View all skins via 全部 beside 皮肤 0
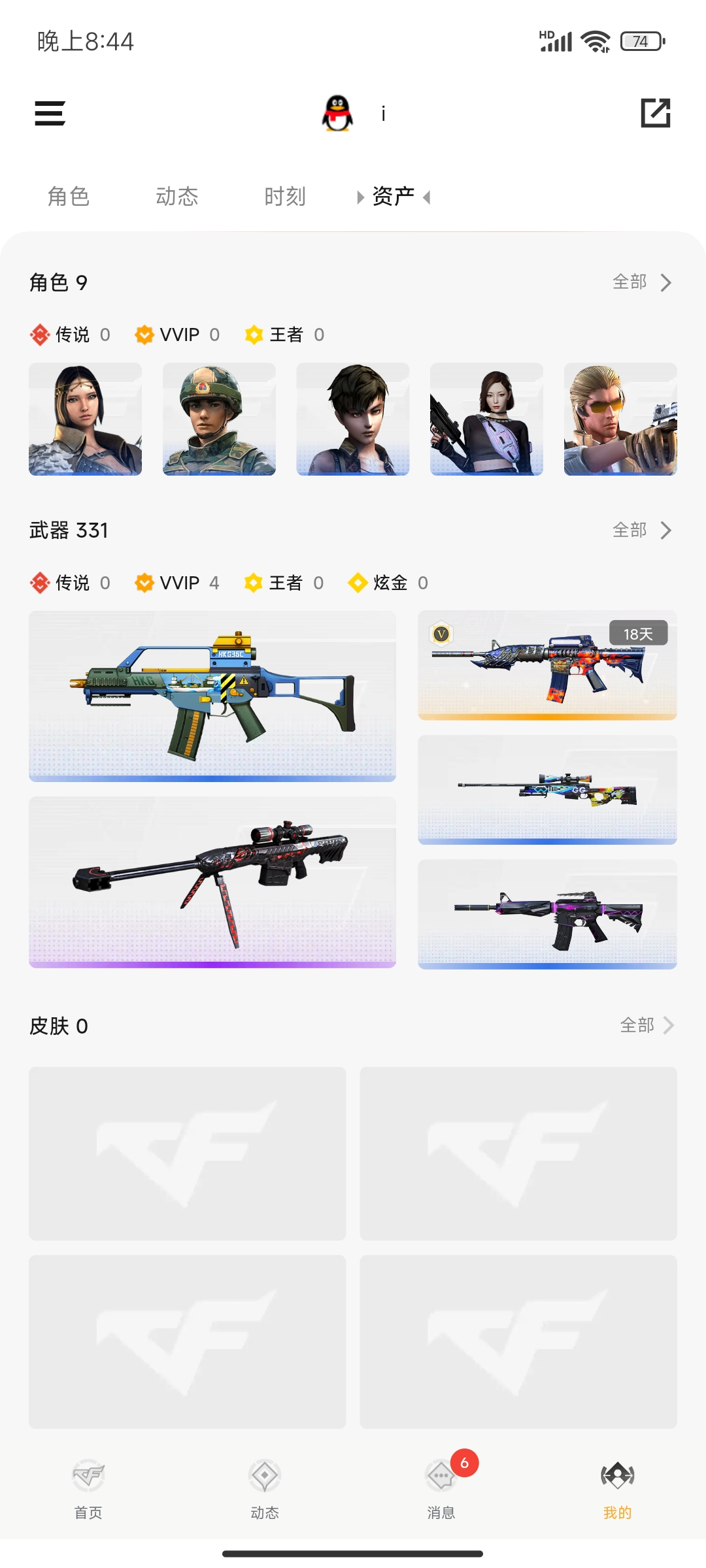 [x=647, y=1025]
